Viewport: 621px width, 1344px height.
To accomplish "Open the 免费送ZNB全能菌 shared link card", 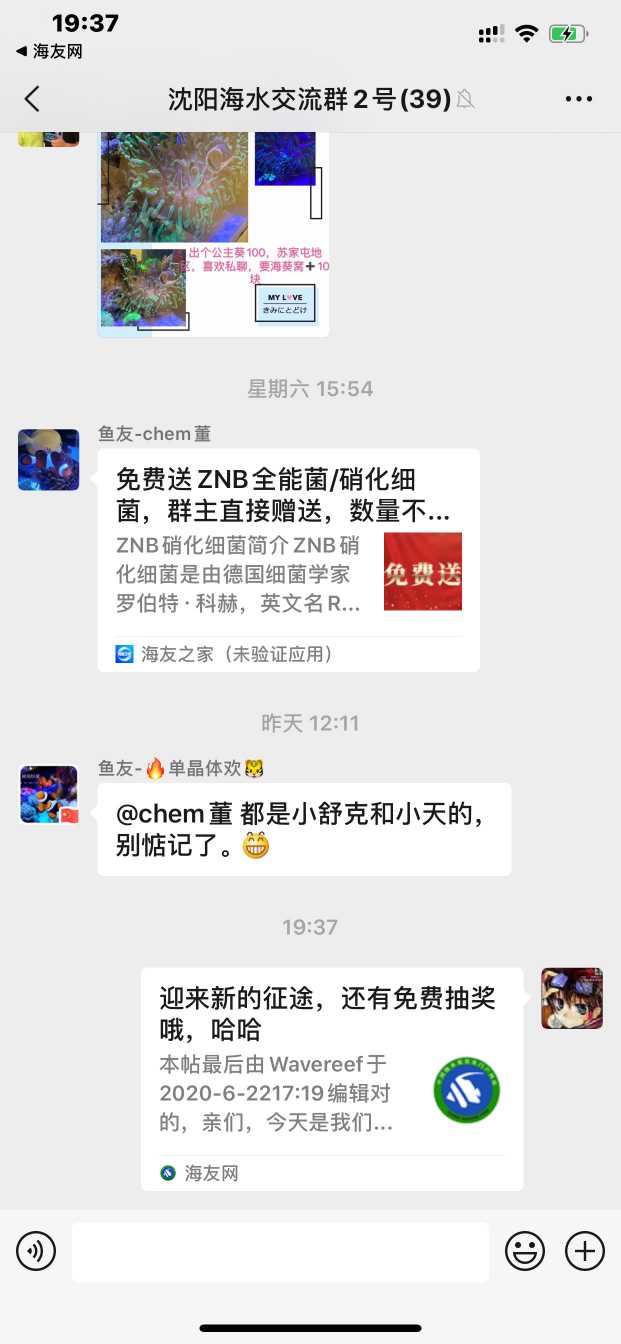I will 288,559.
